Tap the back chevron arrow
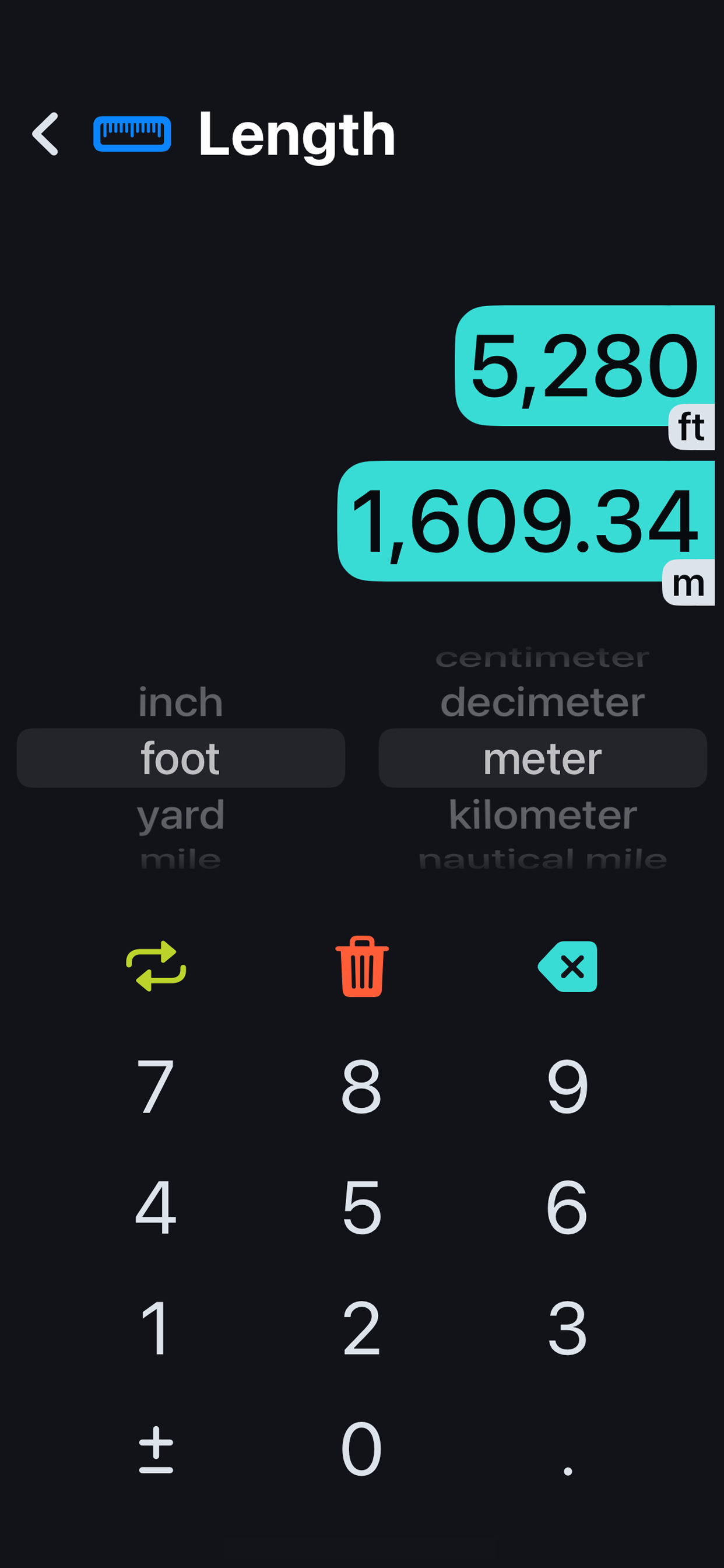 tap(46, 135)
